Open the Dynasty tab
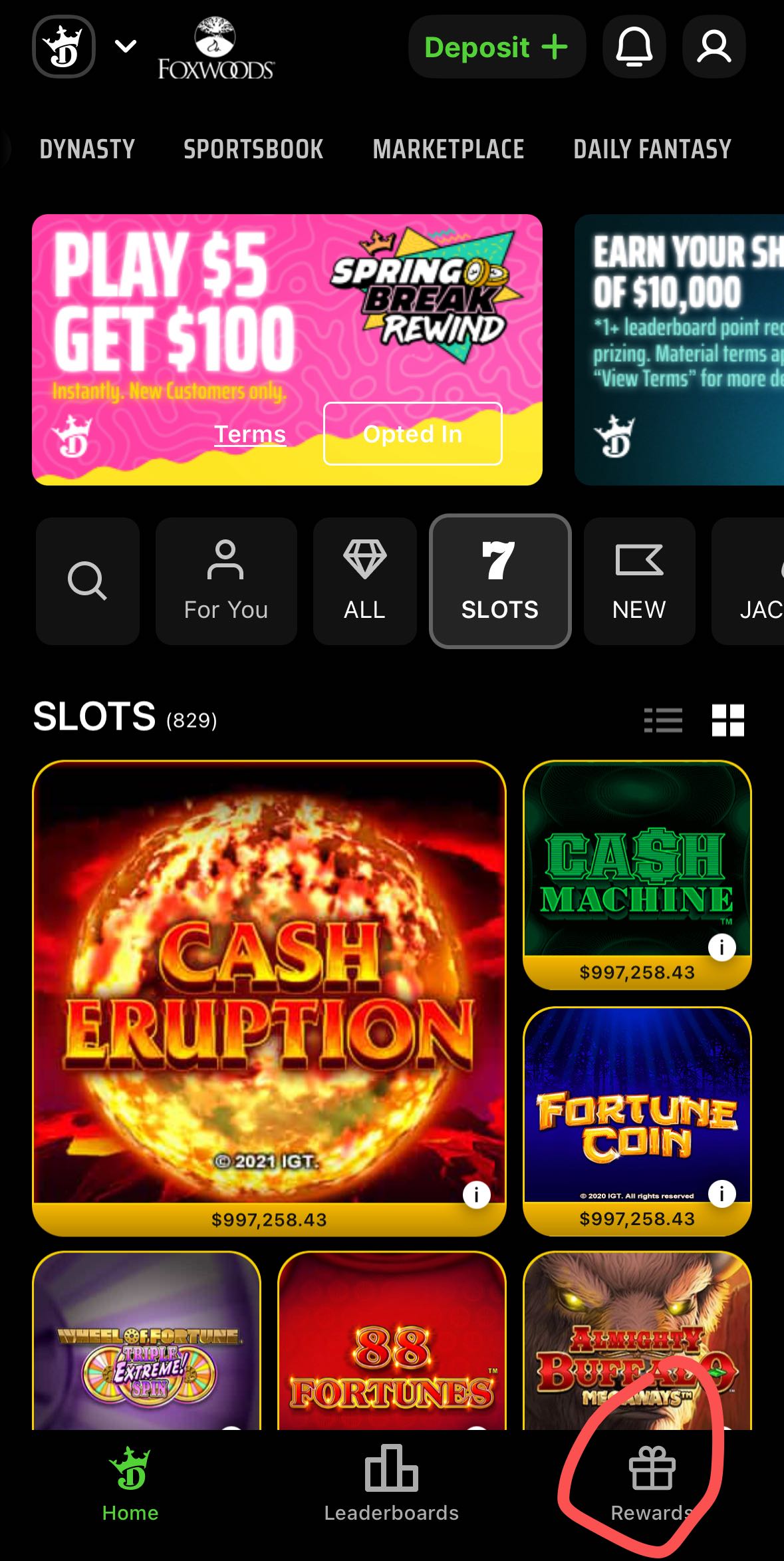The width and height of the screenshot is (784, 1561). click(x=87, y=149)
